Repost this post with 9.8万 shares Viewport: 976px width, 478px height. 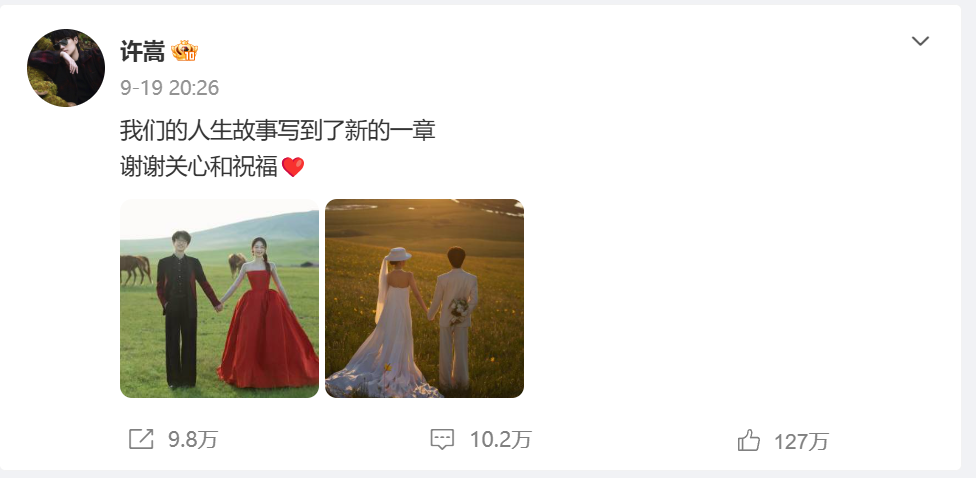coord(173,439)
